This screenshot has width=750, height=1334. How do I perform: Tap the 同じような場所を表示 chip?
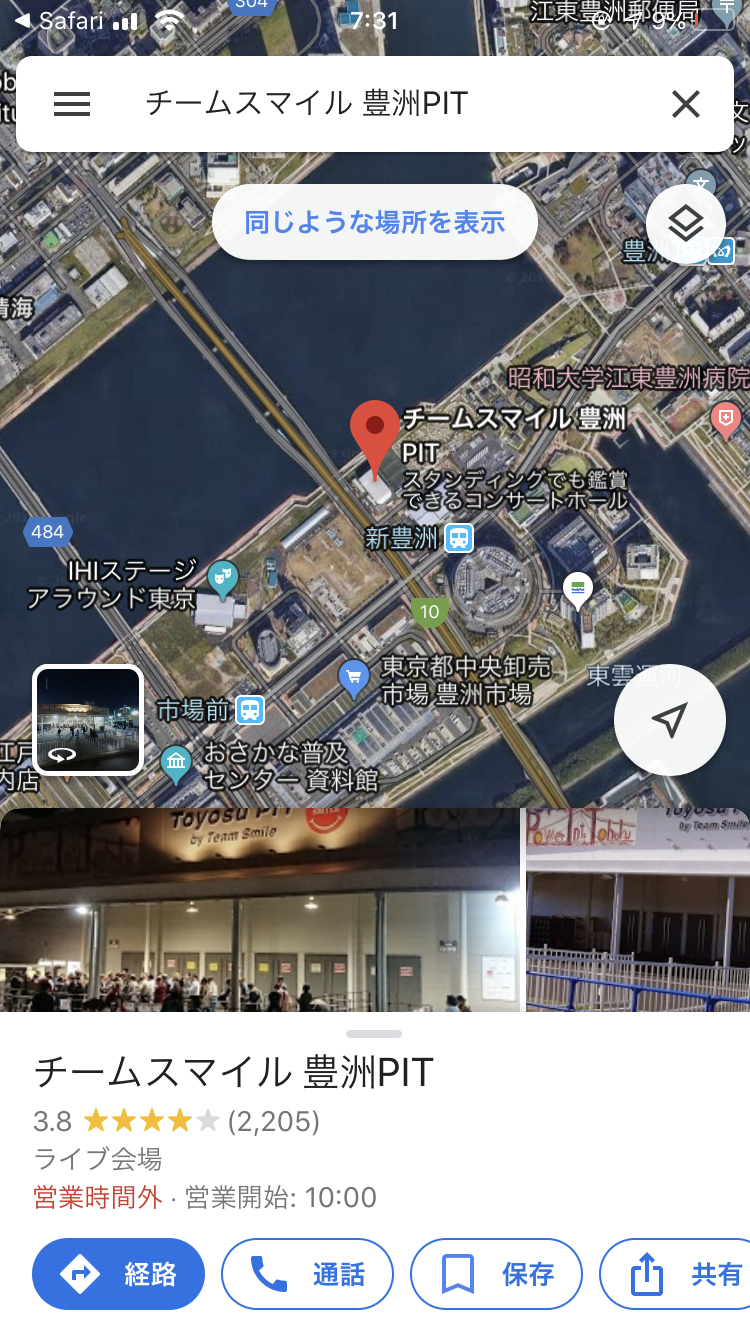point(375,222)
